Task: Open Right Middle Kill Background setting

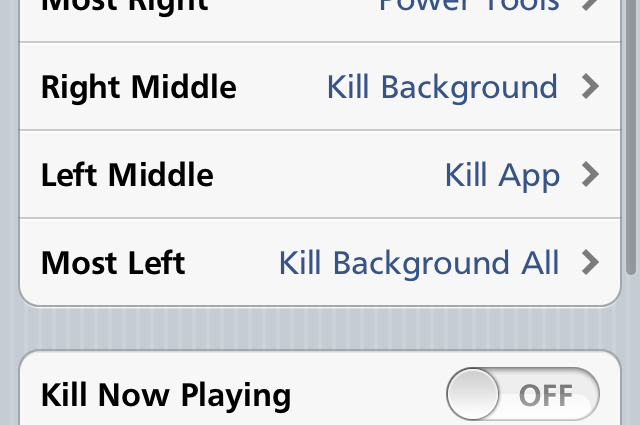Action: (320, 87)
